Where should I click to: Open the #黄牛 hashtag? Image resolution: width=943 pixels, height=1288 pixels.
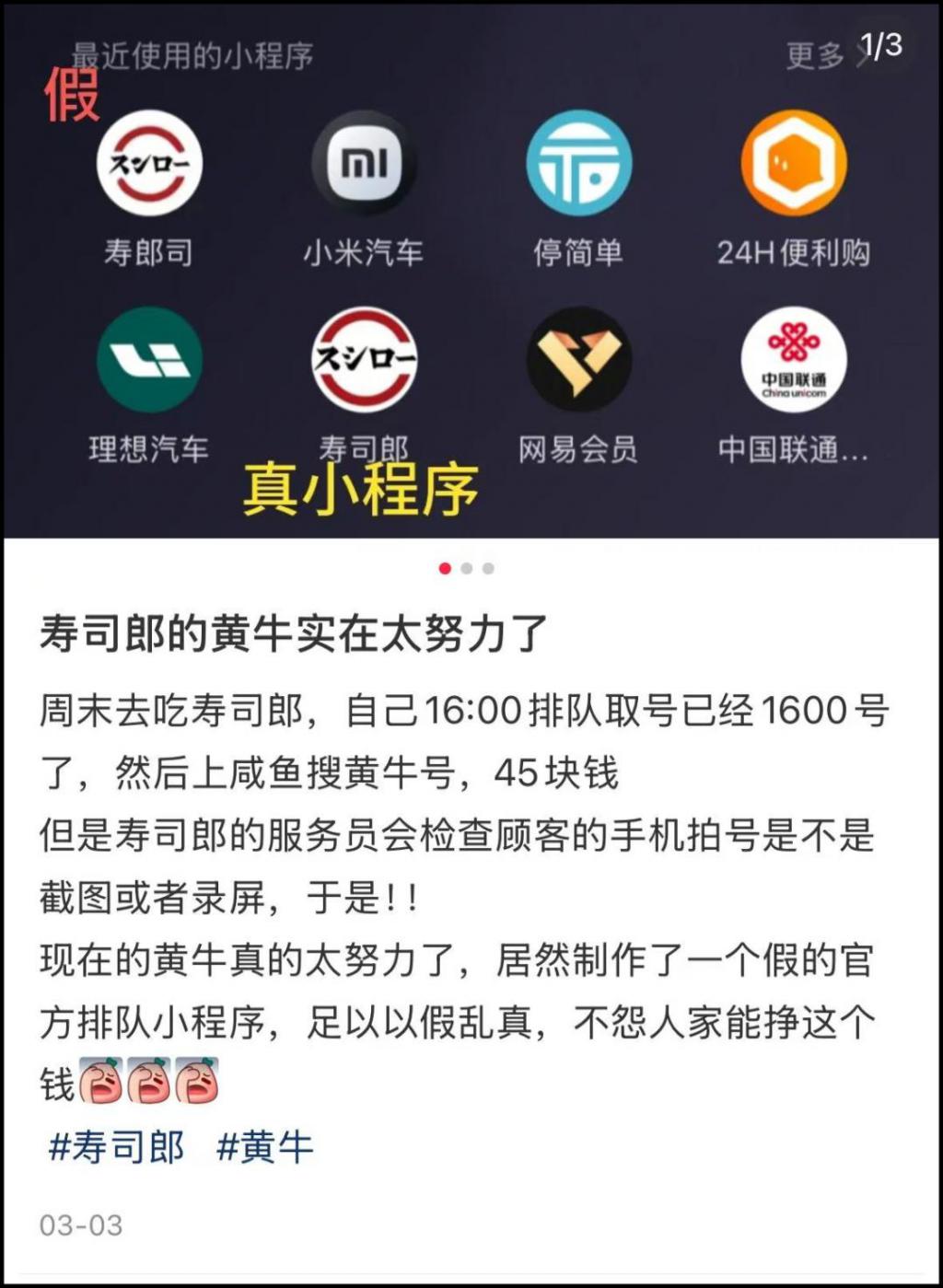coord(264,1147)
